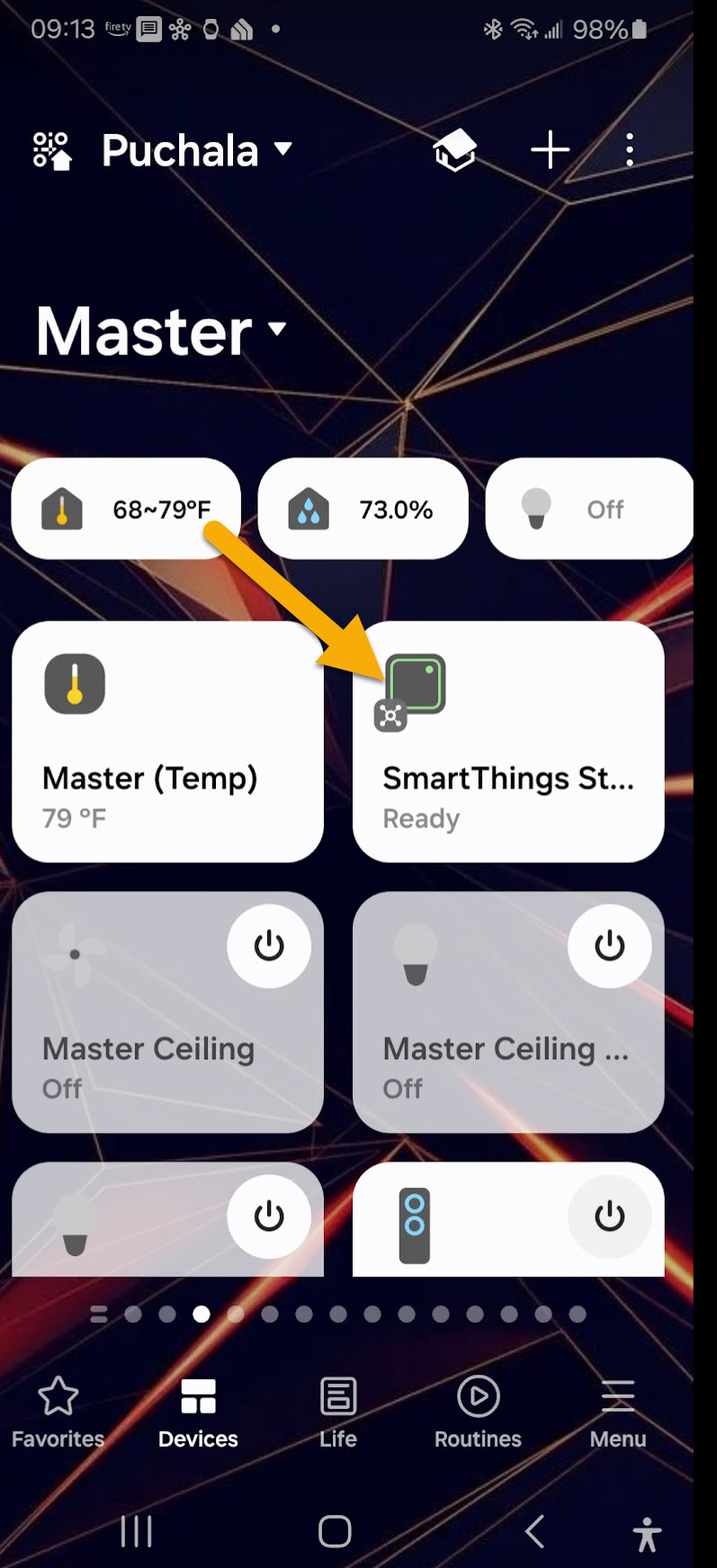This screenshot has width=717, height=1568.
Task: Open the 68~79°F temperature summary chip
Action: [126, 509]
